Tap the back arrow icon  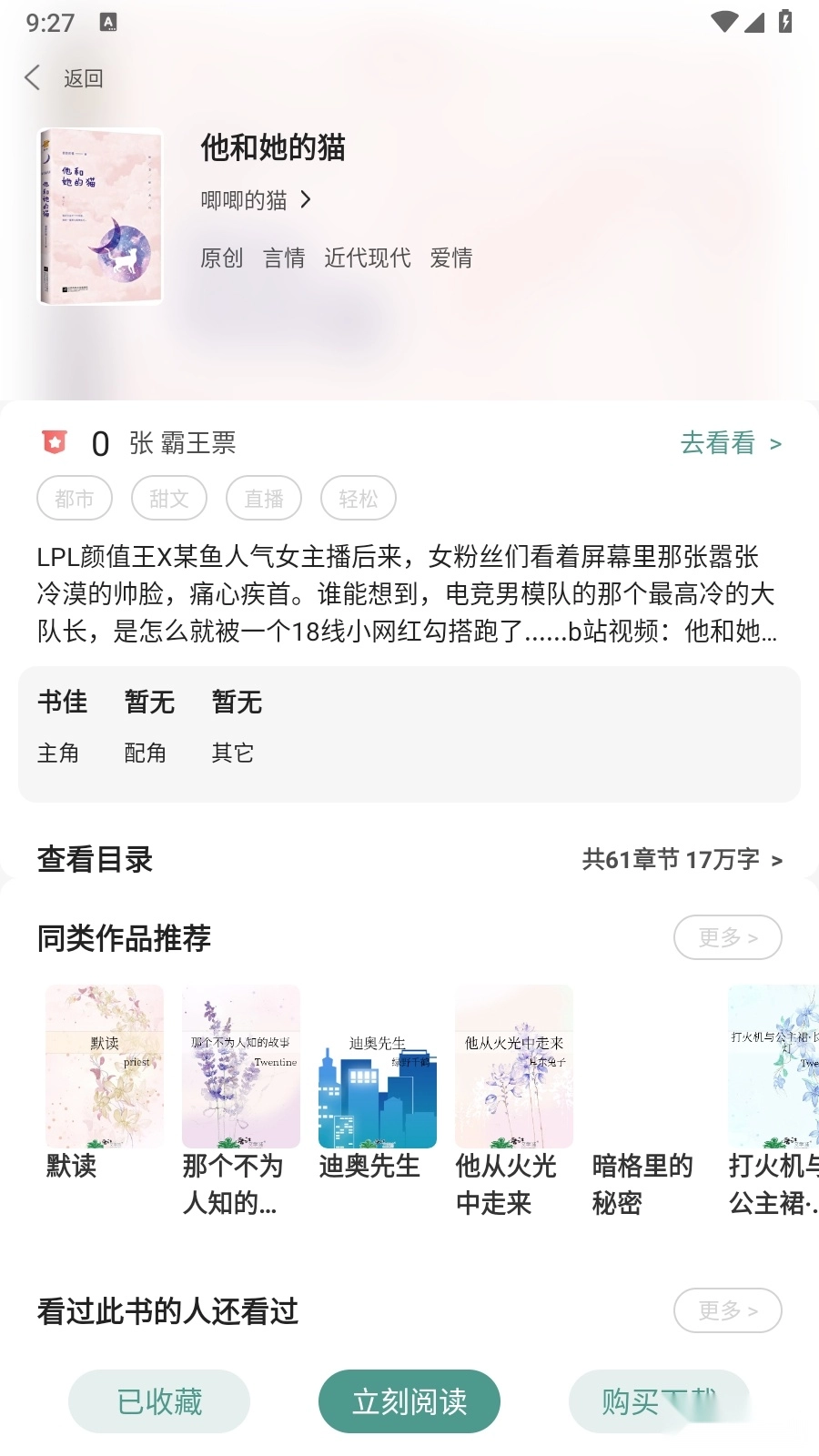click(x=33, y=78)
